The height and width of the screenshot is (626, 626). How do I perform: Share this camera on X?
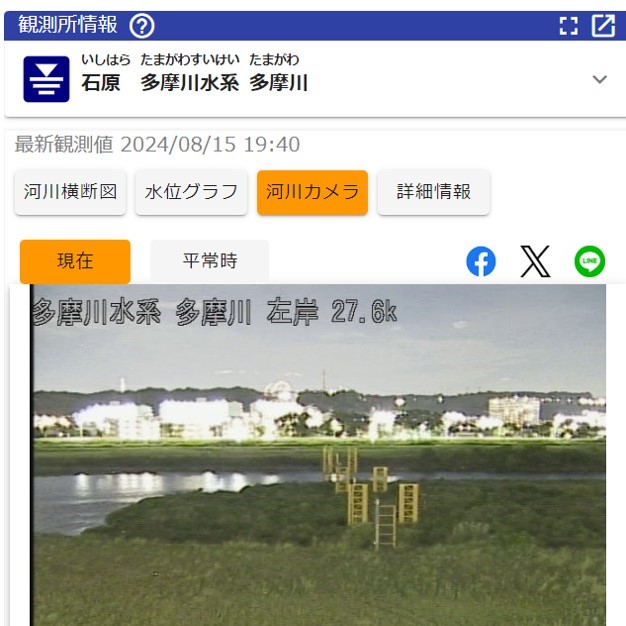coord(536,262)
